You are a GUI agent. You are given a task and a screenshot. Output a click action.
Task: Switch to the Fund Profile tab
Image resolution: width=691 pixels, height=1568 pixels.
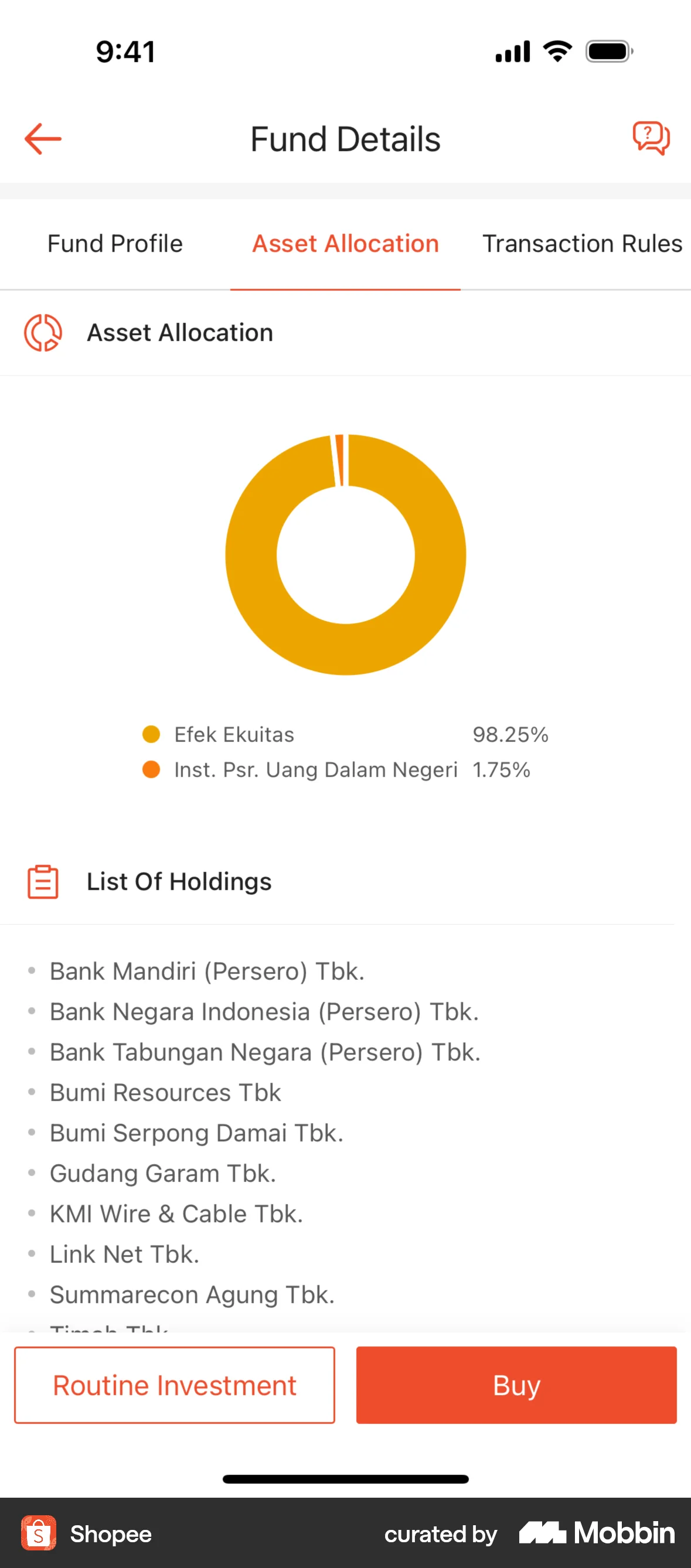click(x=114, y=244)
